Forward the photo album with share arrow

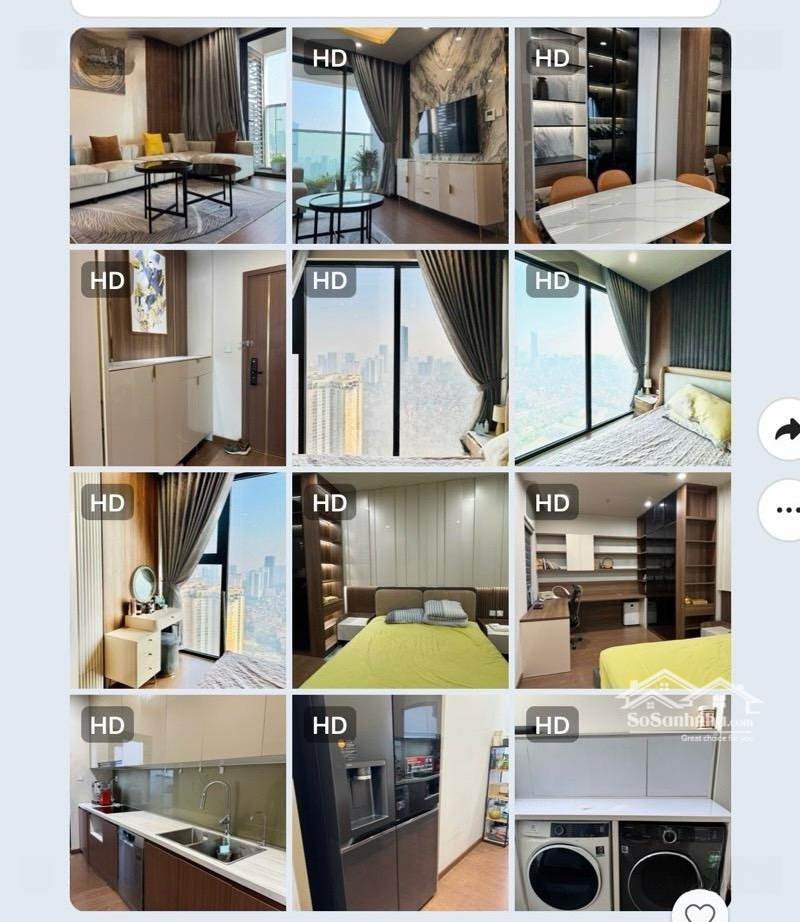point(784,430)
